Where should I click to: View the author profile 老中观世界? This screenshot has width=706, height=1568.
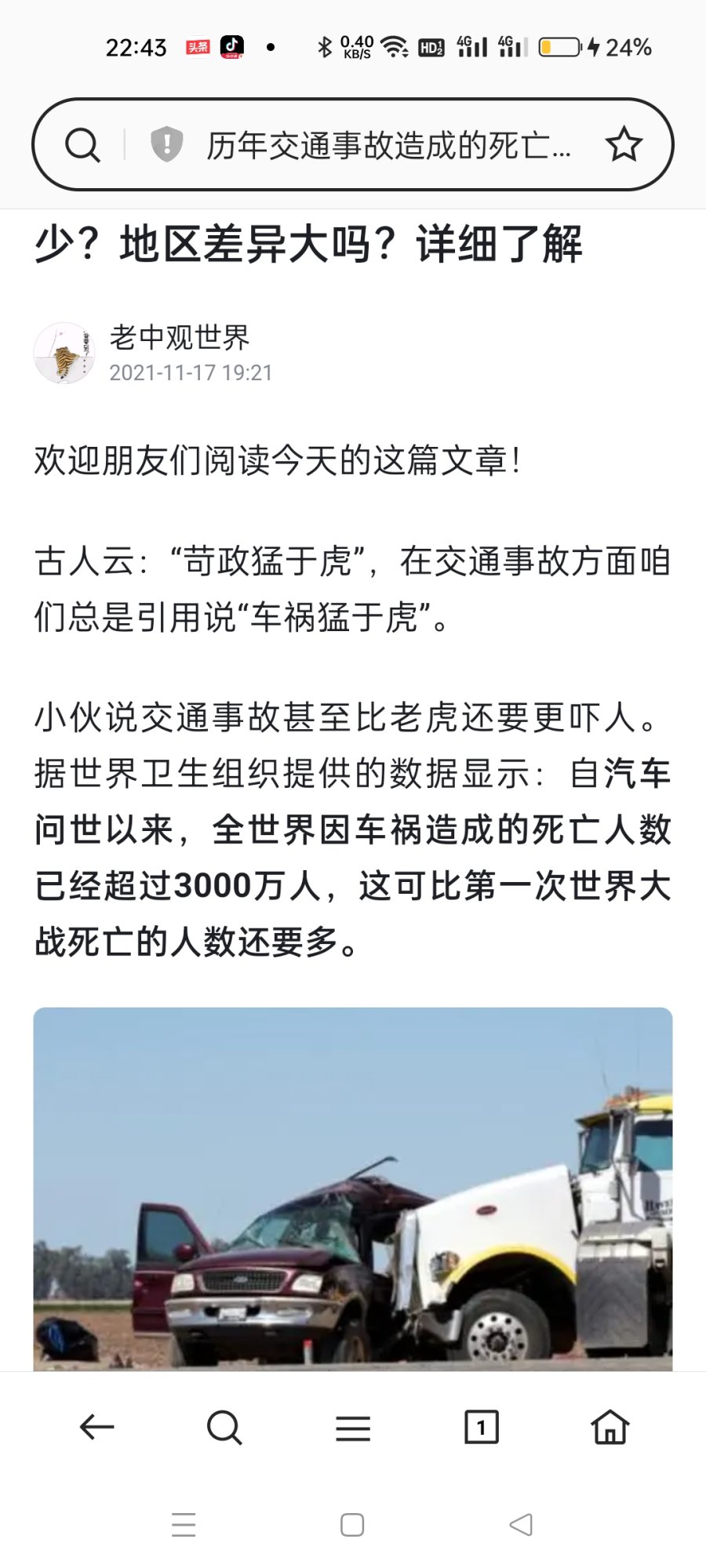coord(180,338)
